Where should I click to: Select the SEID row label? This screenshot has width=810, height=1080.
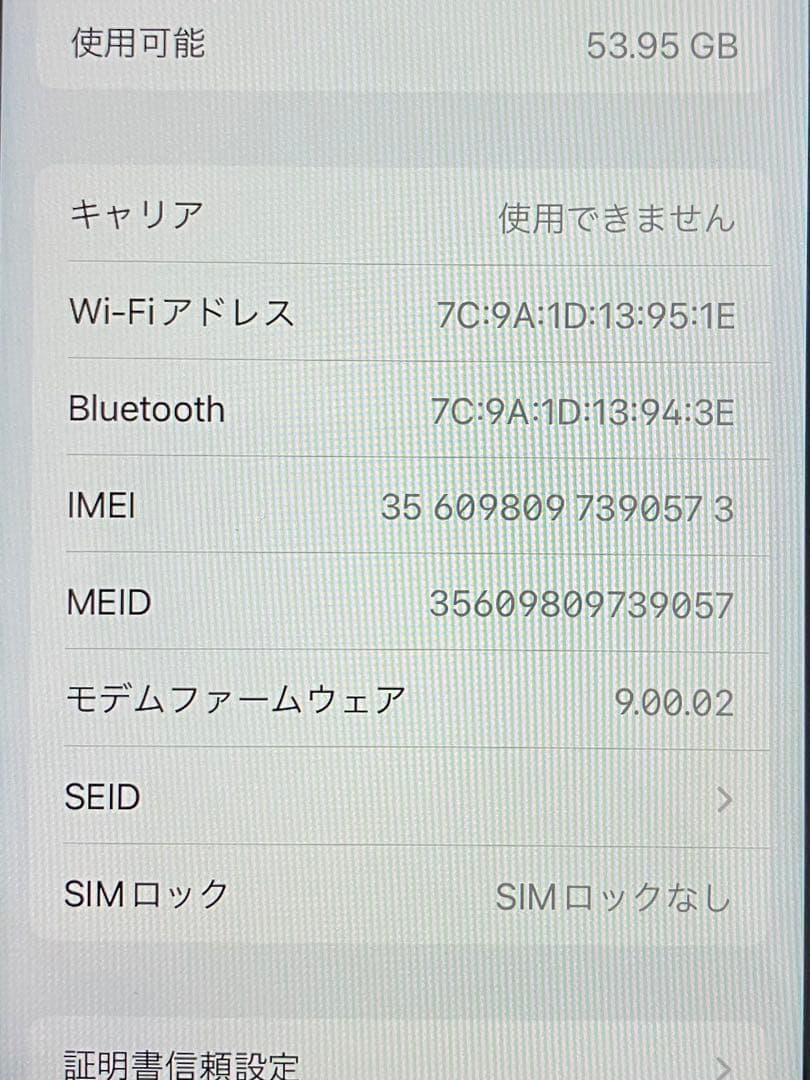[101, 797]
